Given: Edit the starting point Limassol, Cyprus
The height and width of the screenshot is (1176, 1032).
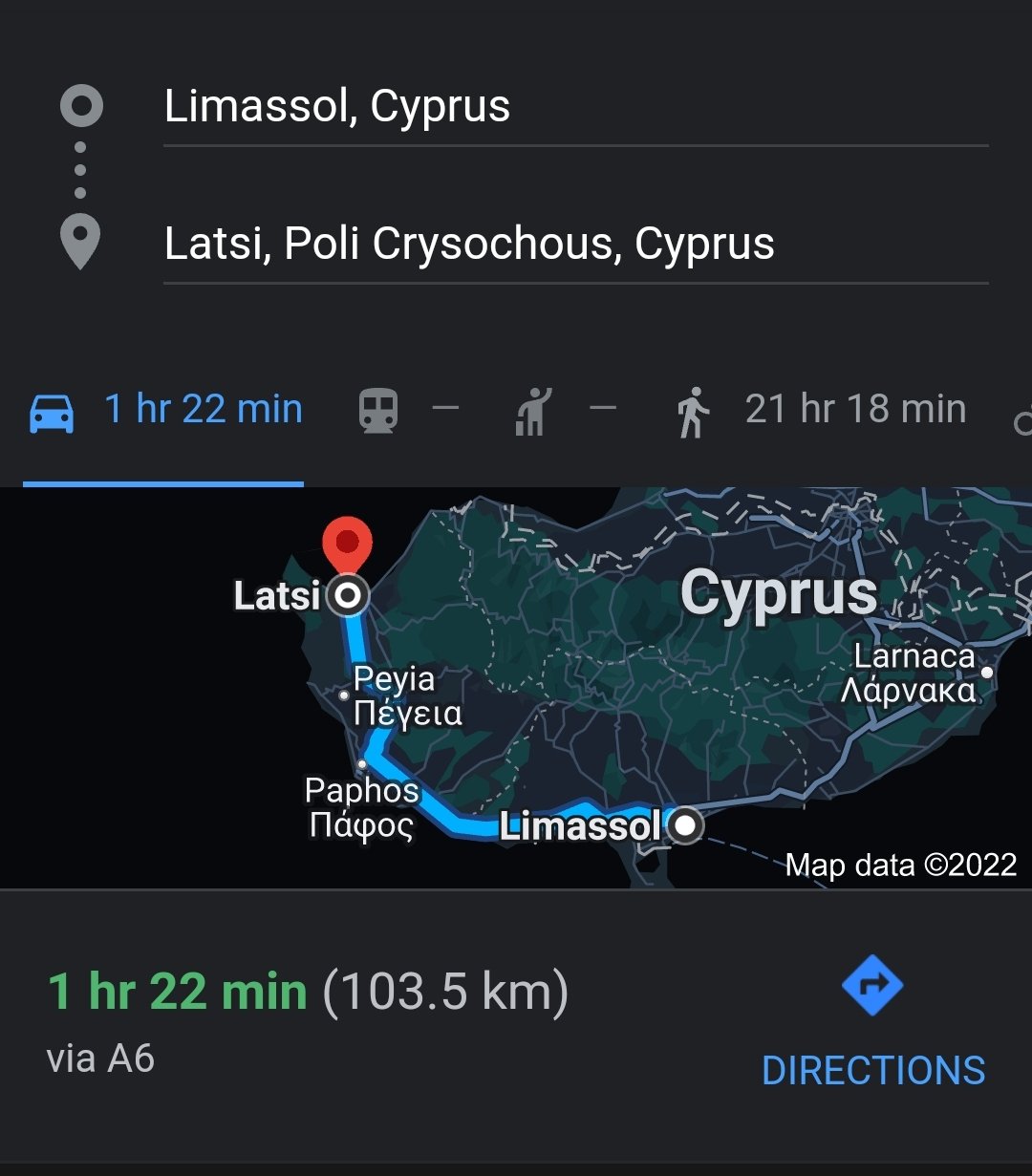Looking at the screenshot, I should (x=573, y=107).
